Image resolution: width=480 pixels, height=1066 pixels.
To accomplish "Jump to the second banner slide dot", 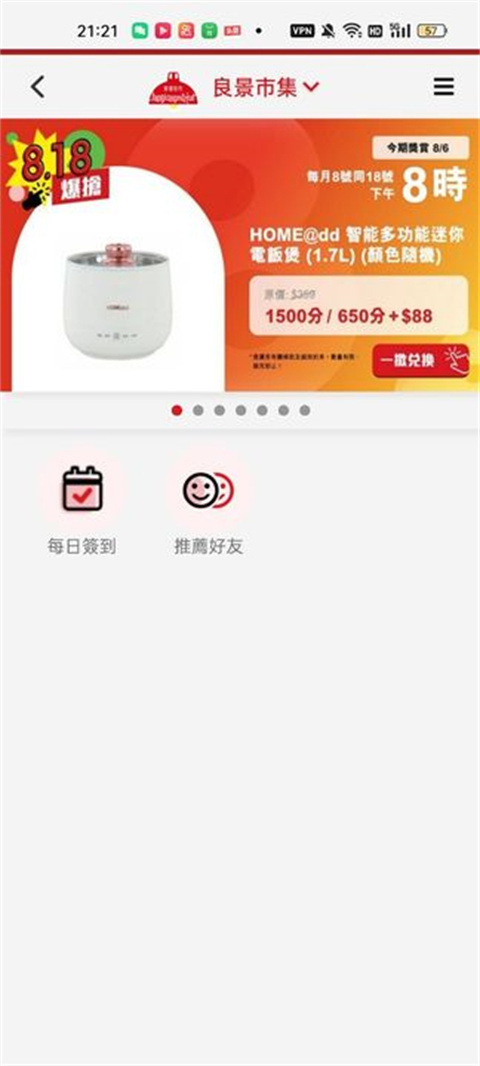I will point(198,411).
